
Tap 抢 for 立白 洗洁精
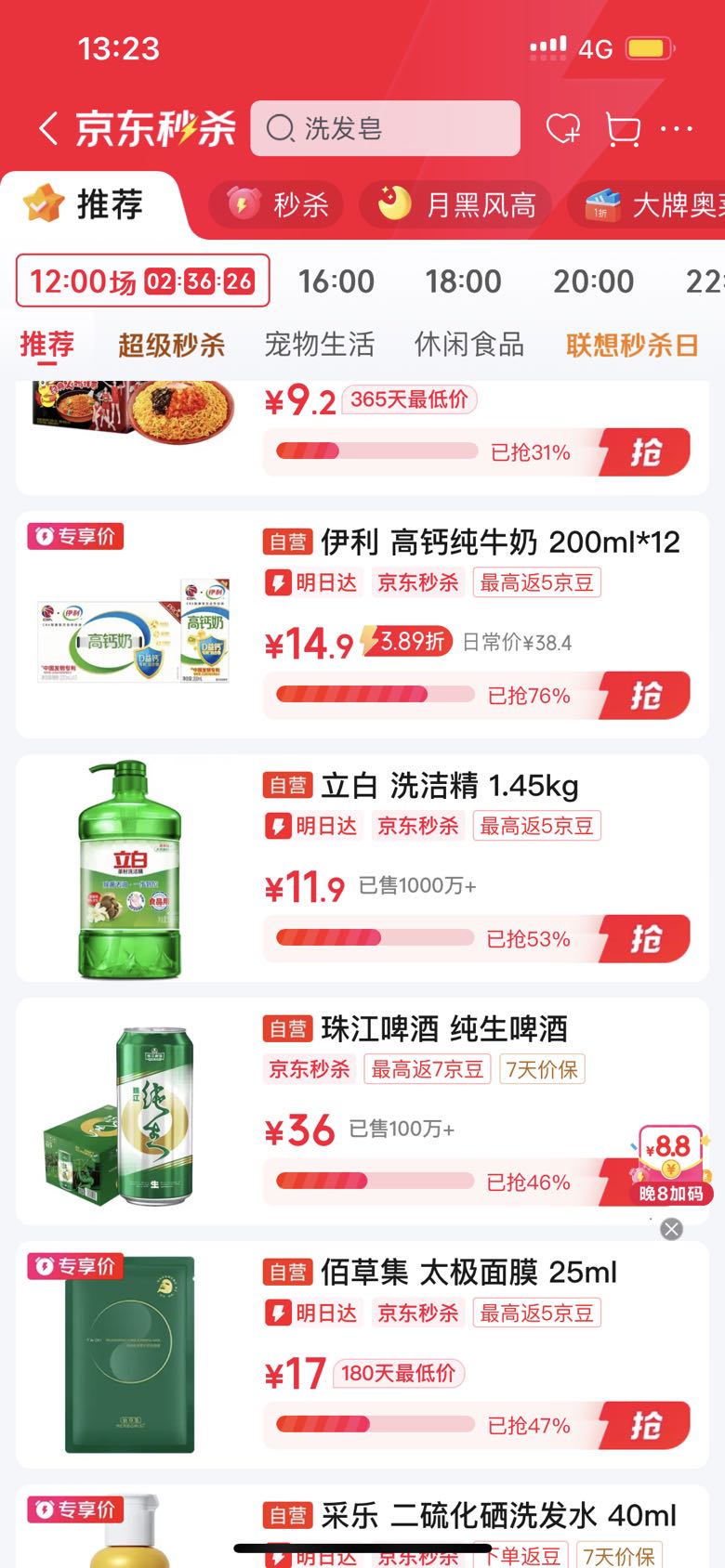(x=645, y=939)
